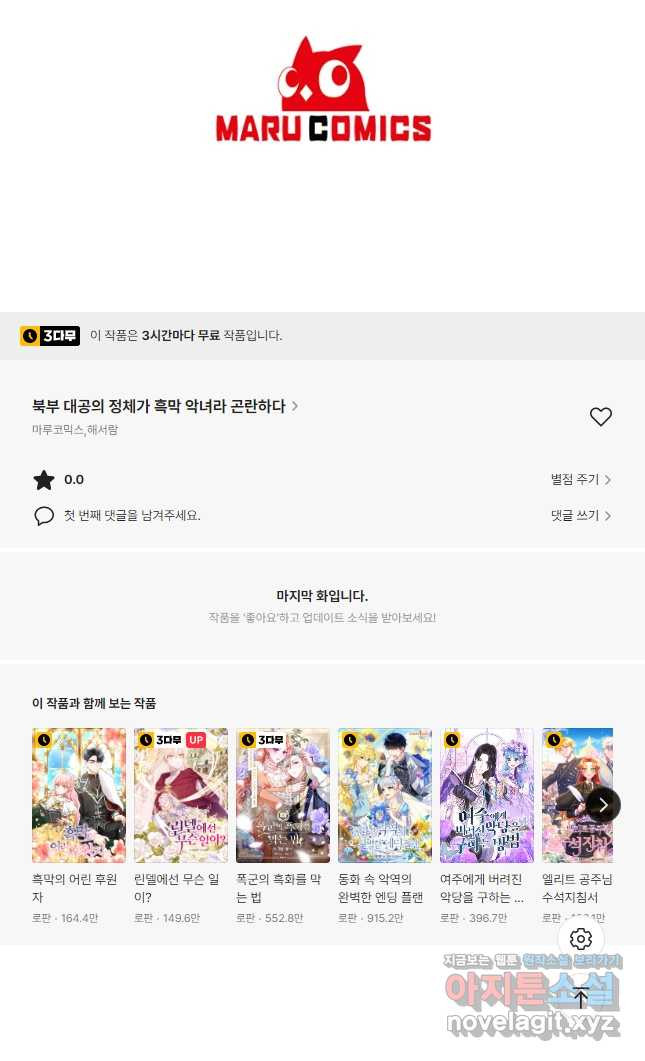This screenshot has height=1061, width=645.
Task: Tap 별점 주기 to rate
Action: point(580,480)
